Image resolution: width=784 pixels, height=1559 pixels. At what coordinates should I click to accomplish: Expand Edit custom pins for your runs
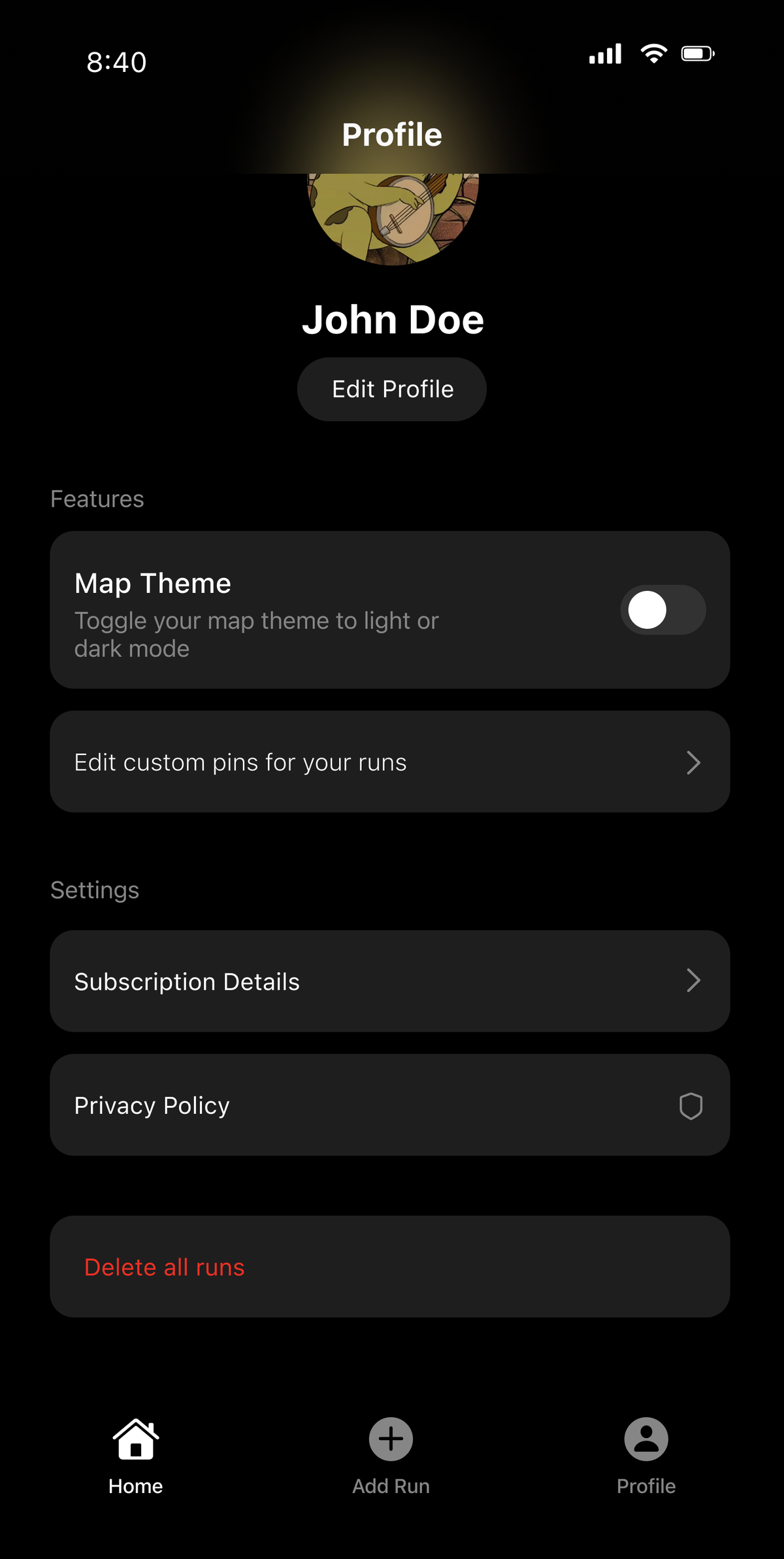click(x=391, y=762)
